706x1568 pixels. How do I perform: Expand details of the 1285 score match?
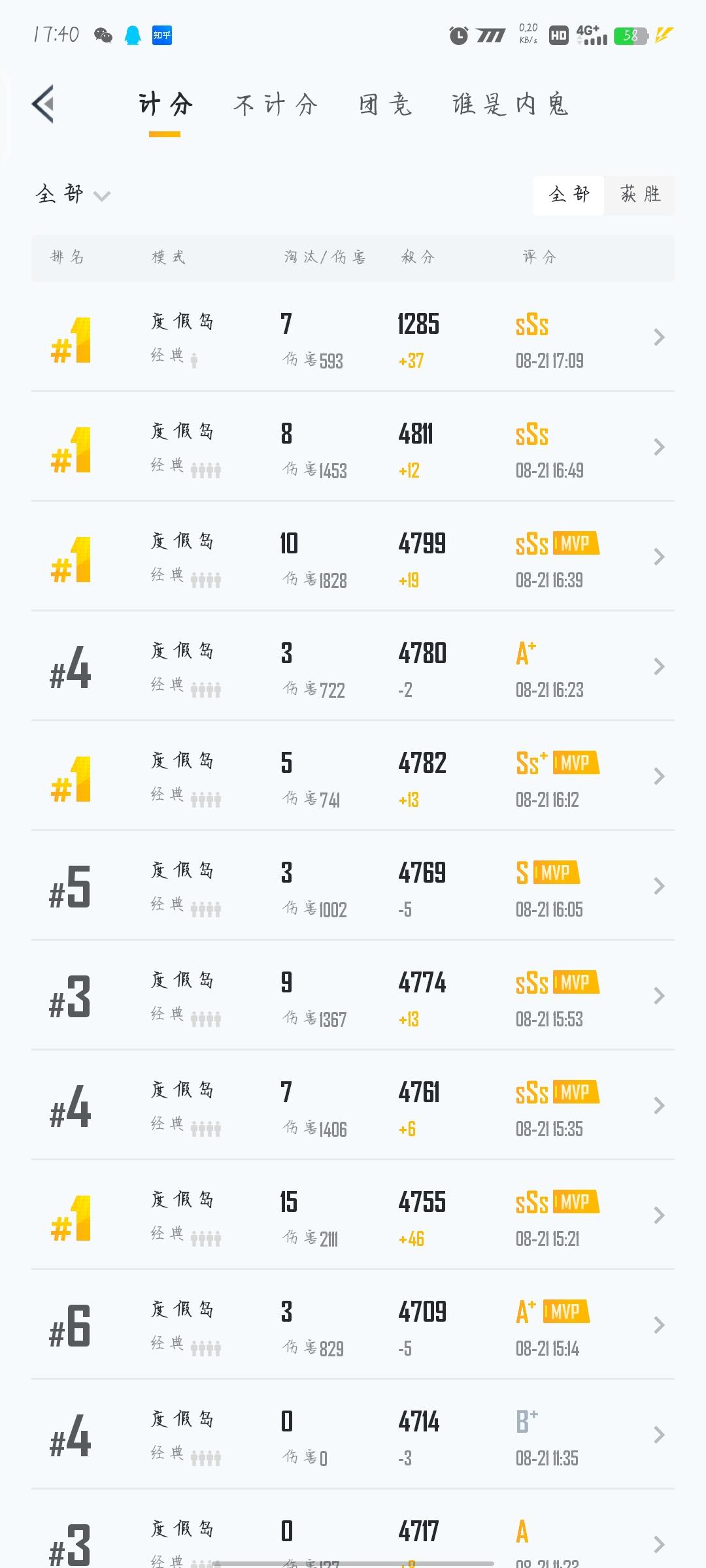coord(658,338)
